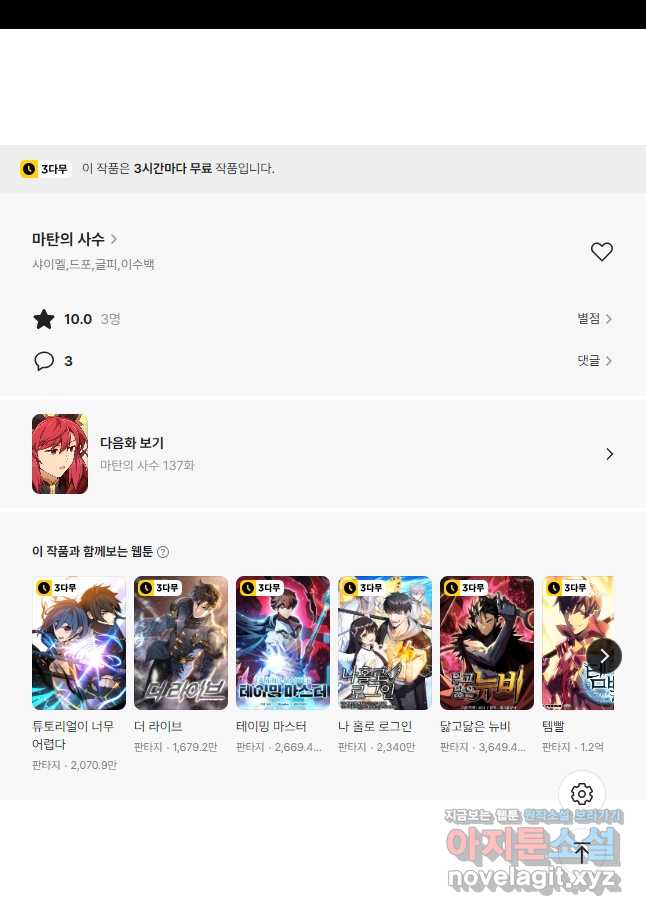Open viewer settings gear button
The width and height of the screenshot is (646, 916).
582,794
